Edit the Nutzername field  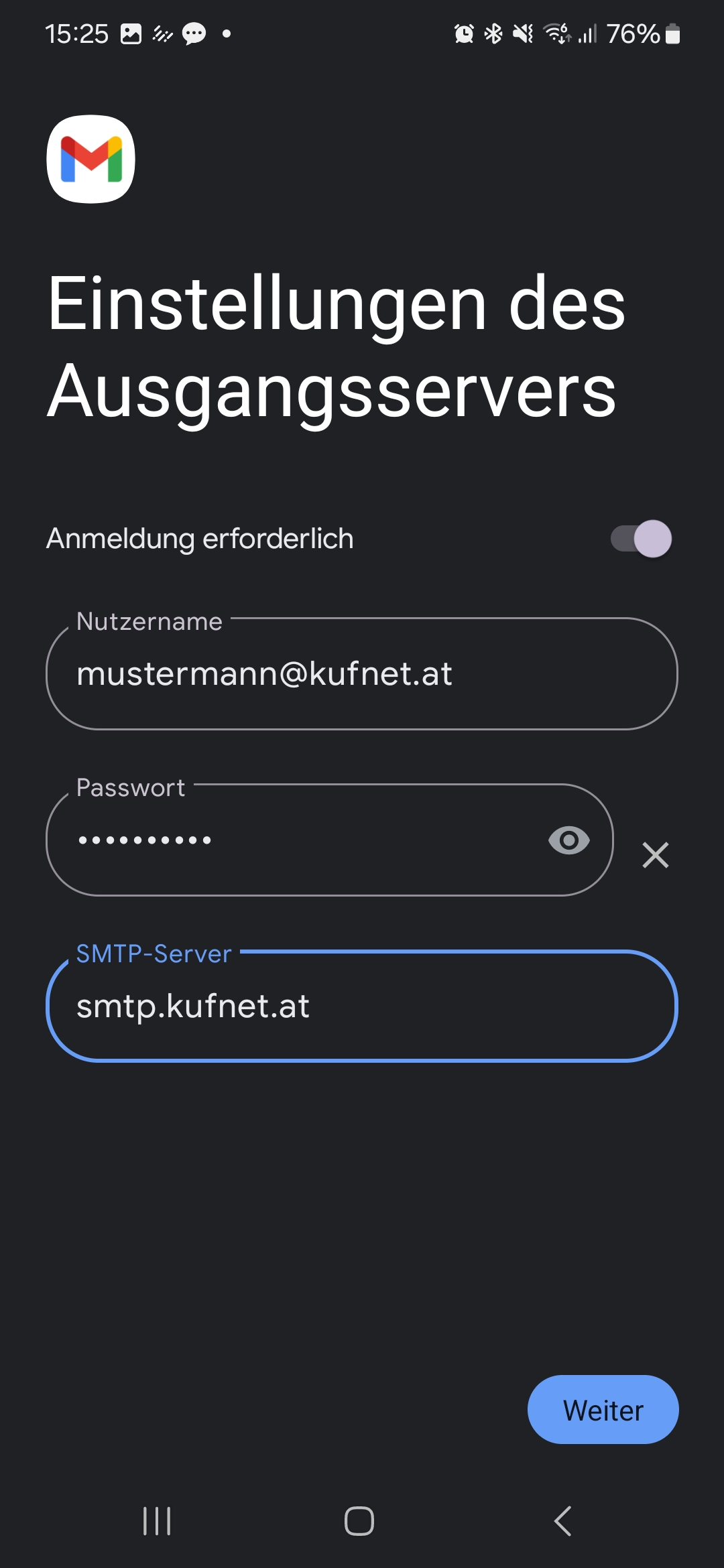point(362,674)
